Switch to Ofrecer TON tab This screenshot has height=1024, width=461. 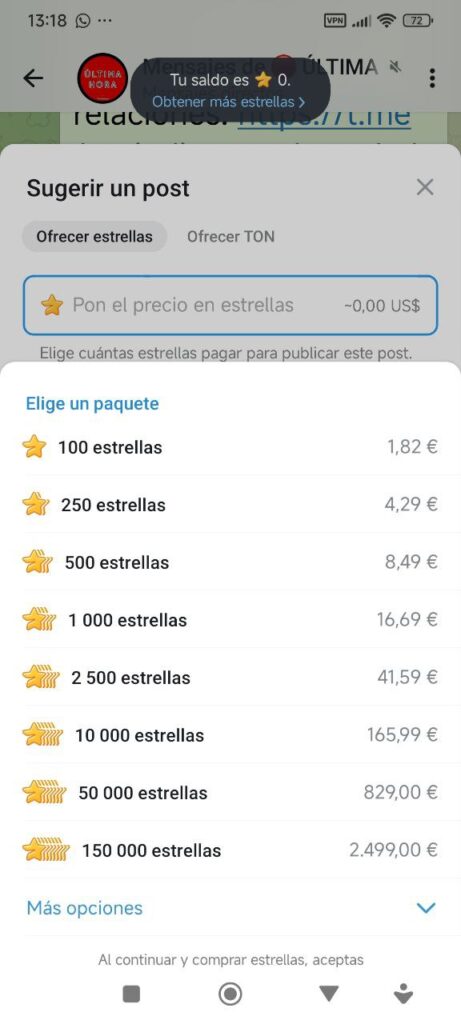(230, 236)
